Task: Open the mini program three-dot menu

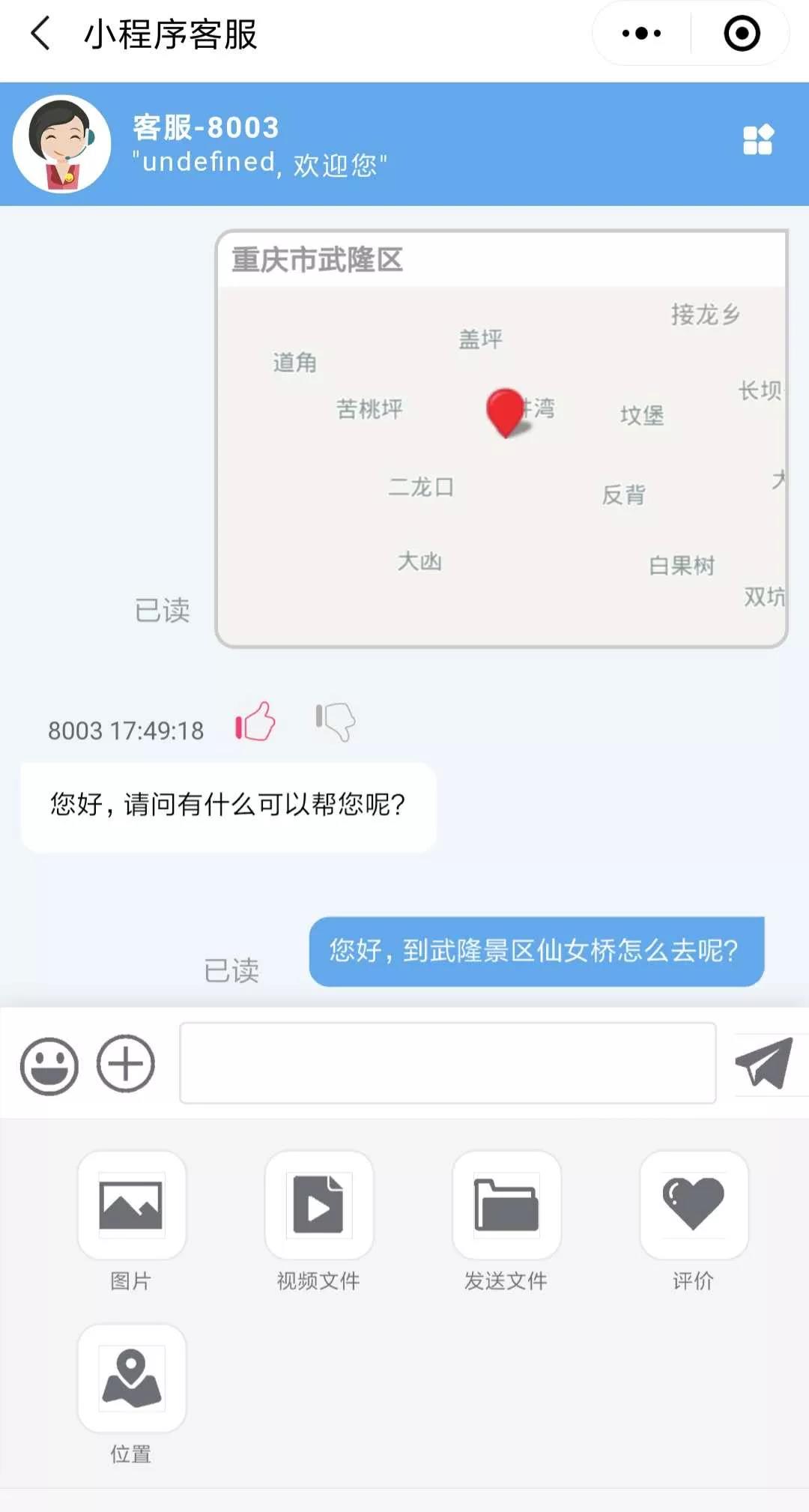Action: pyautogui.click(x=642, y=34)
